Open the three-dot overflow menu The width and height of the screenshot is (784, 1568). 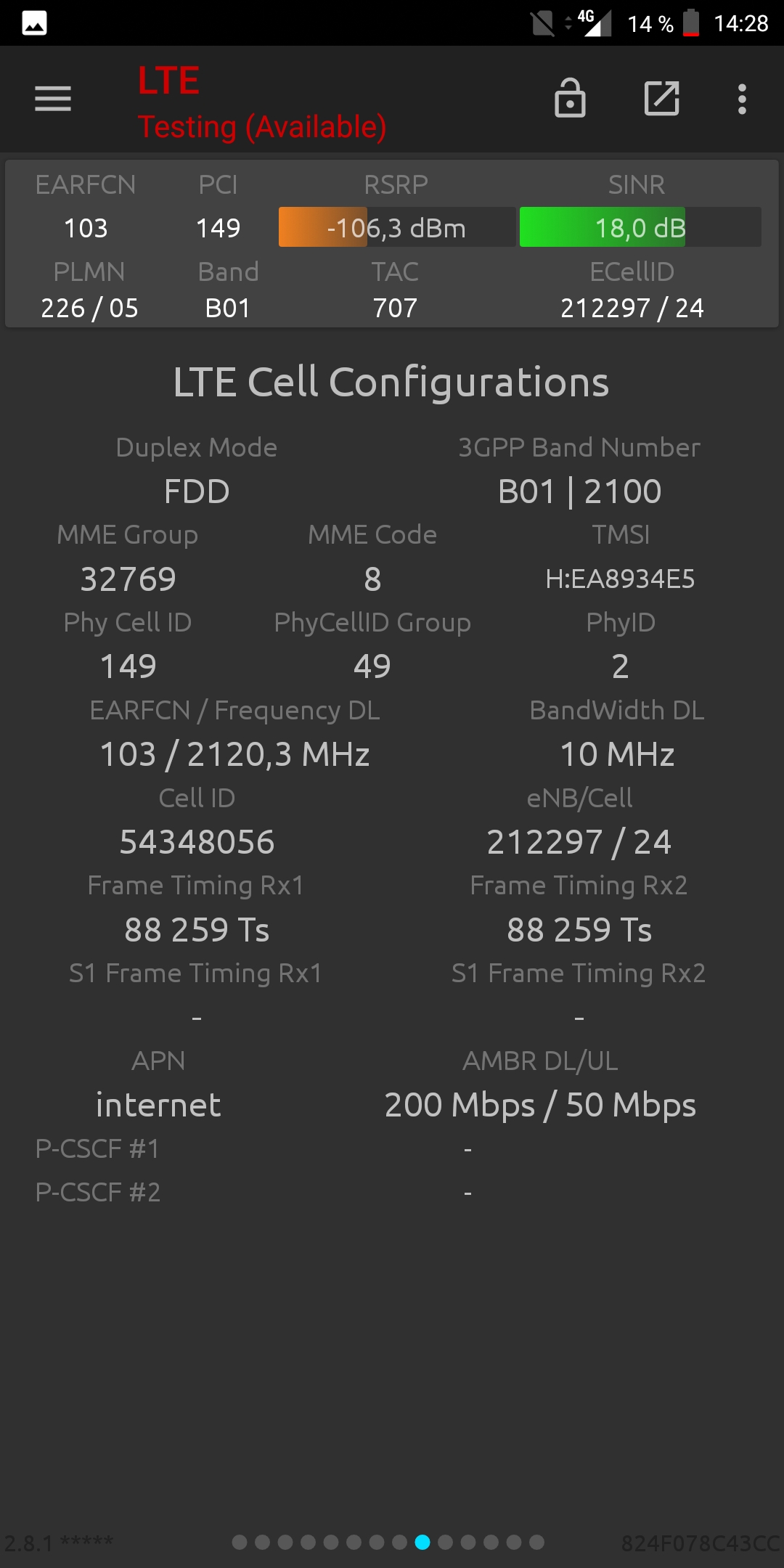(x=741, y=99)
